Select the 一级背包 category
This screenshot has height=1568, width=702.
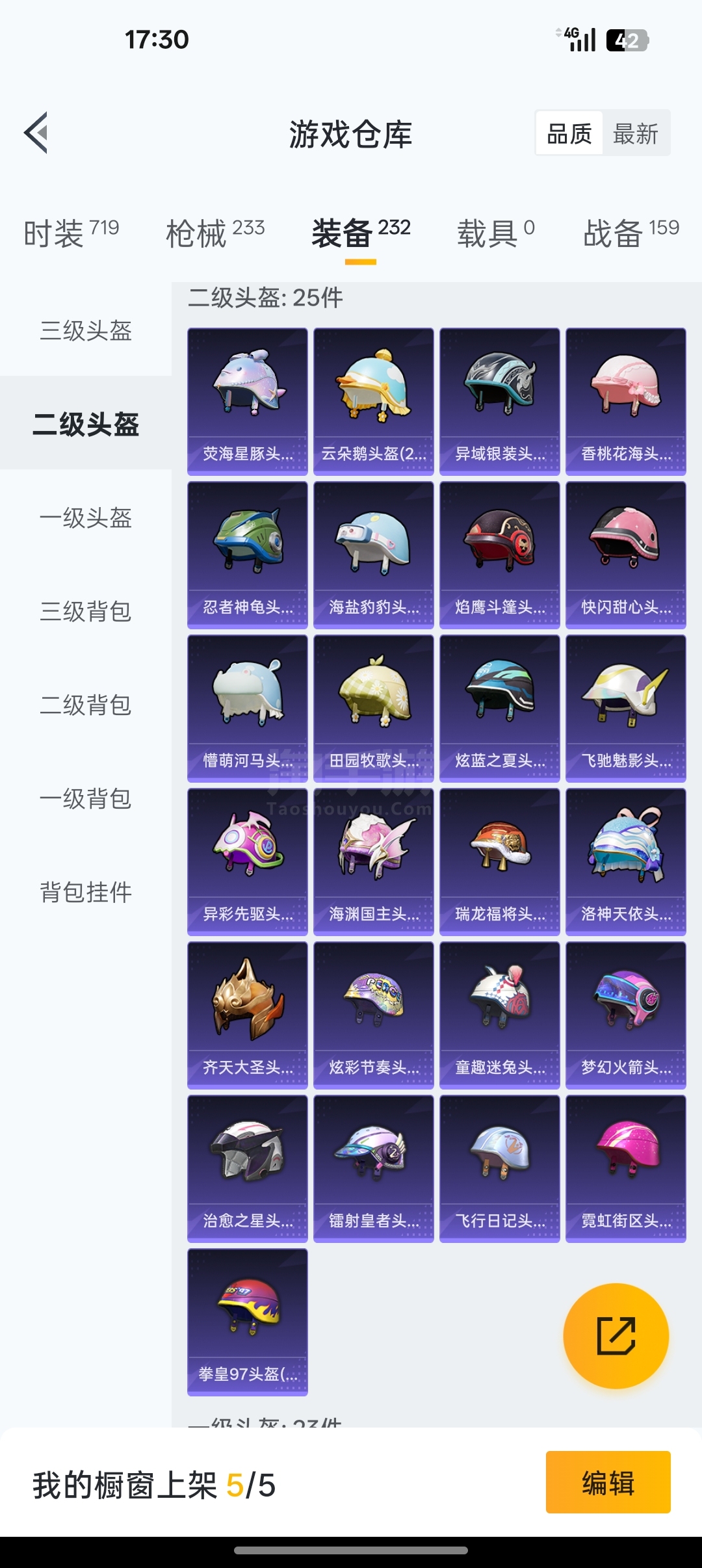[x=86, y=798]
